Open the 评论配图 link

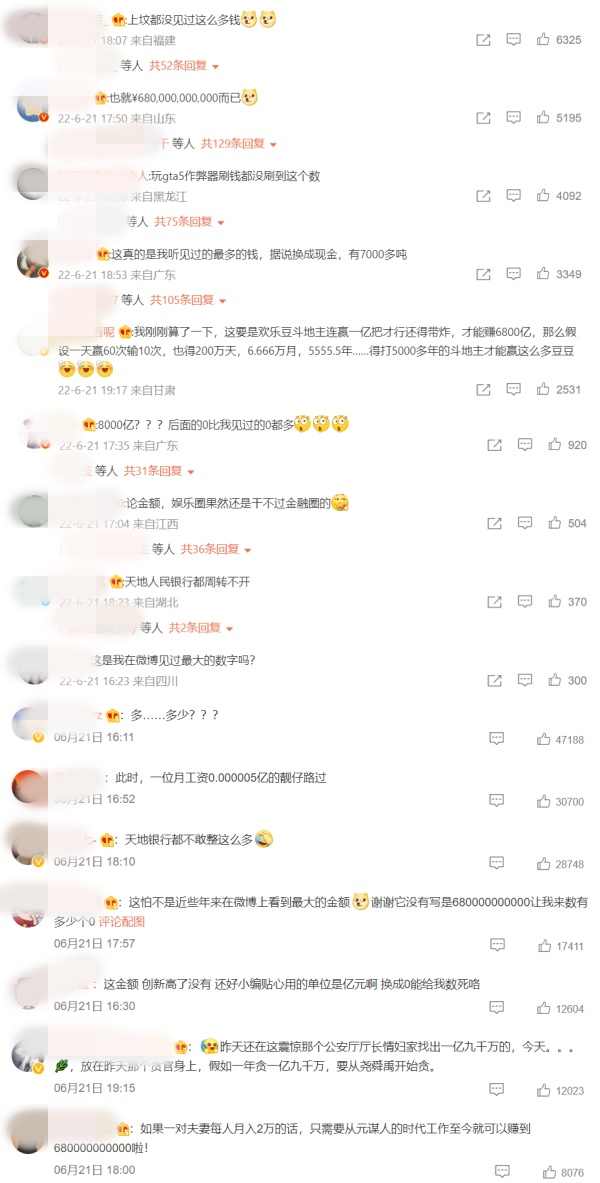[x=121, y=921]
